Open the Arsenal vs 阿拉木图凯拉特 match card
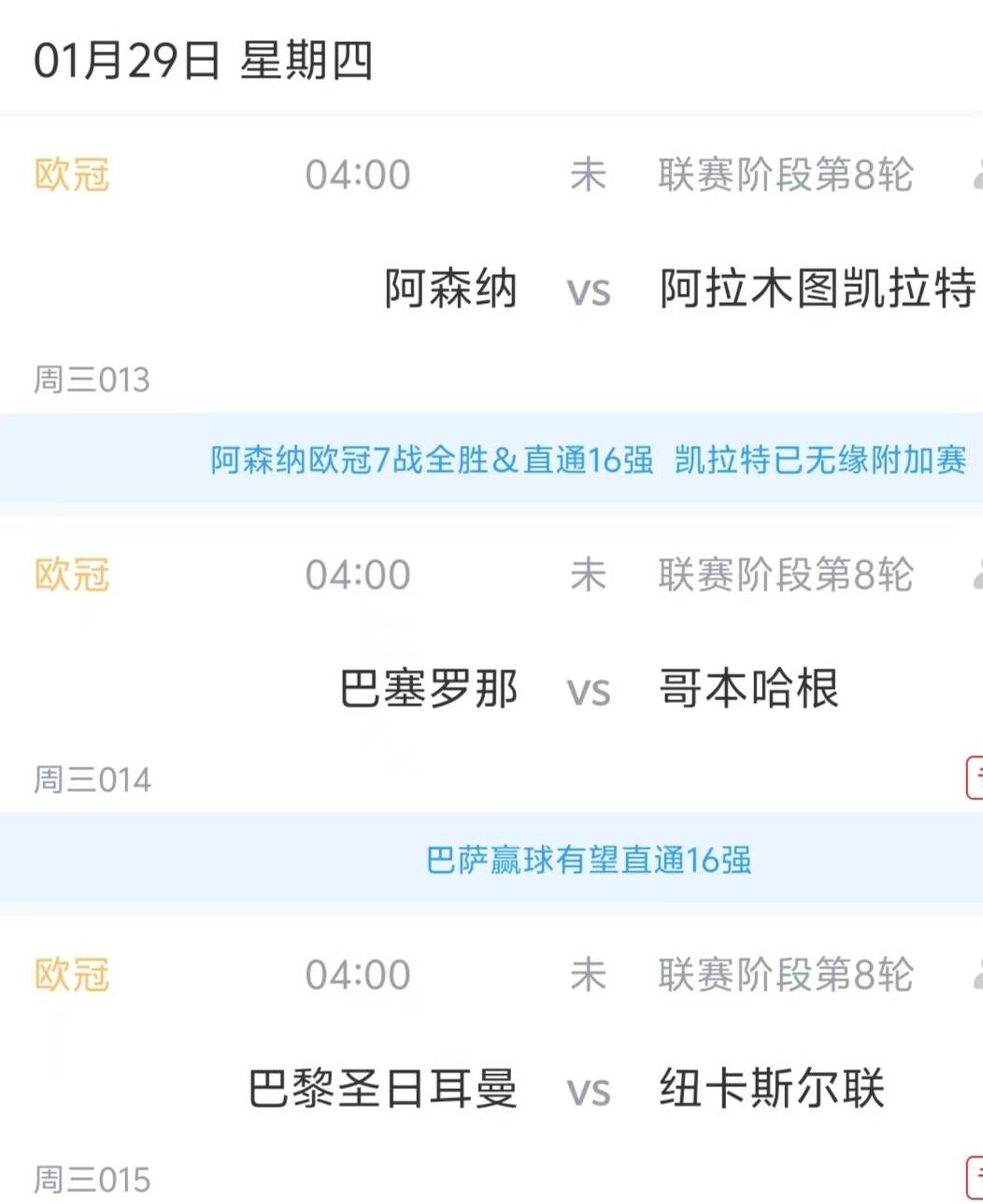The image size is (983, 1204). coord(589,290)
